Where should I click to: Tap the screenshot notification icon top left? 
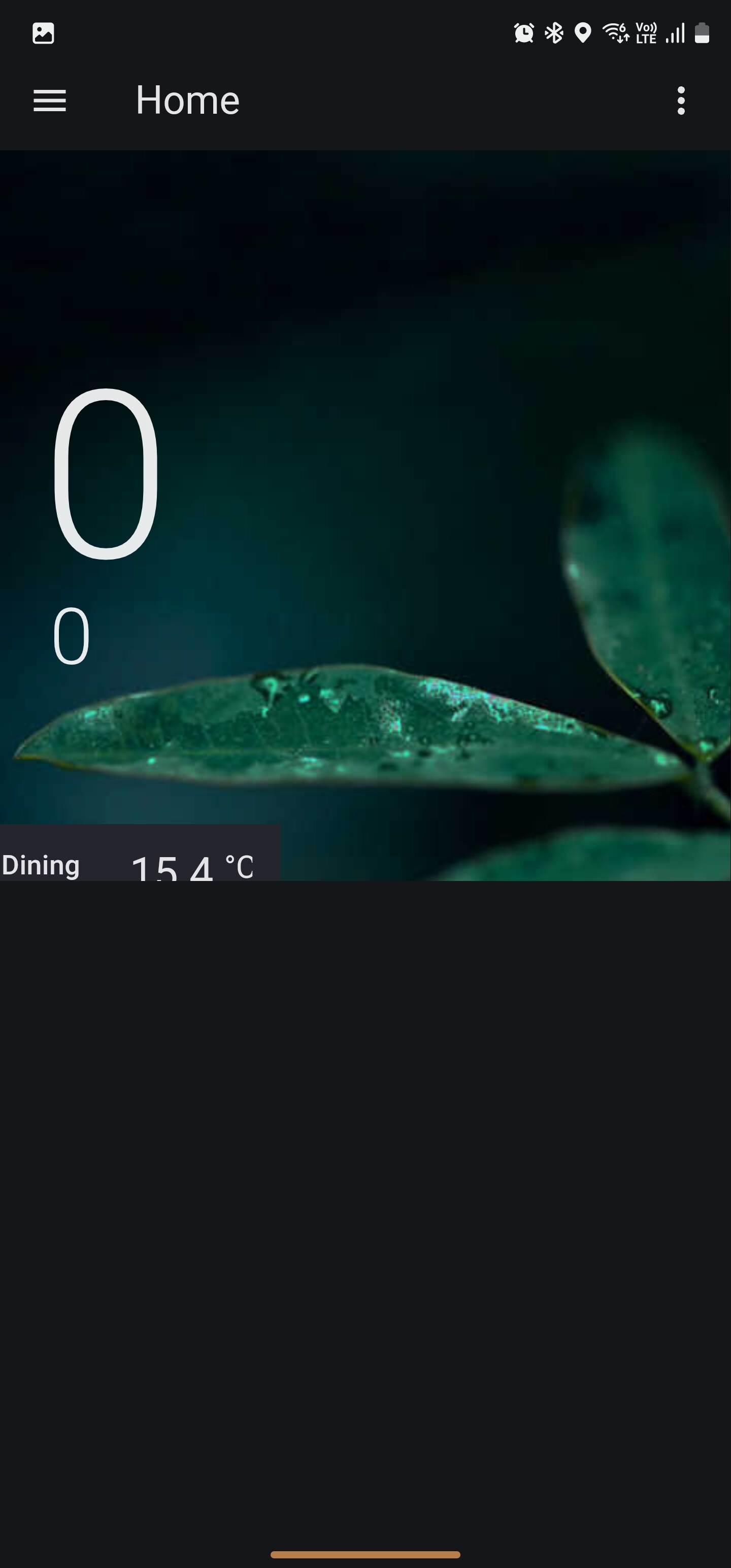pos(43,34)
